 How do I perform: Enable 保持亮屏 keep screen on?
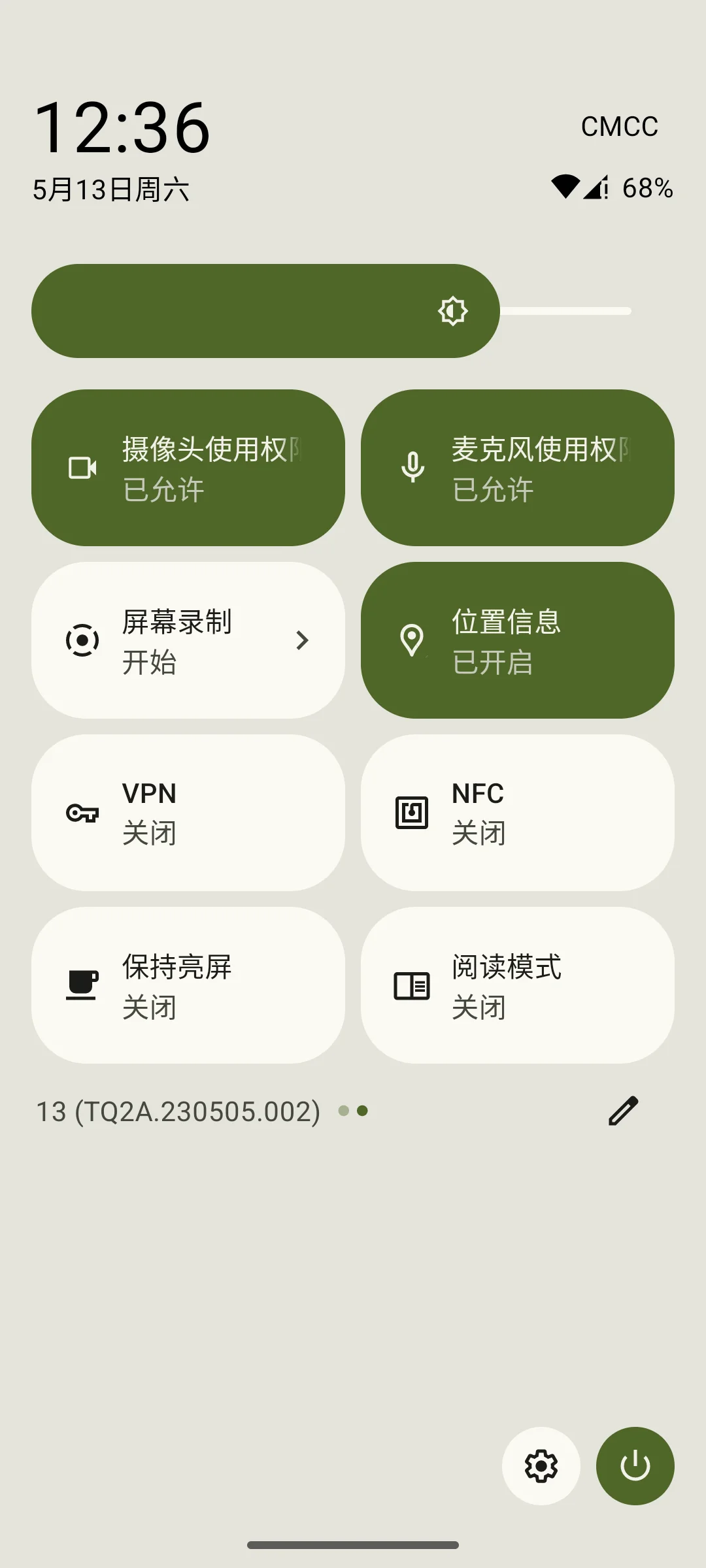click(188, 985)
